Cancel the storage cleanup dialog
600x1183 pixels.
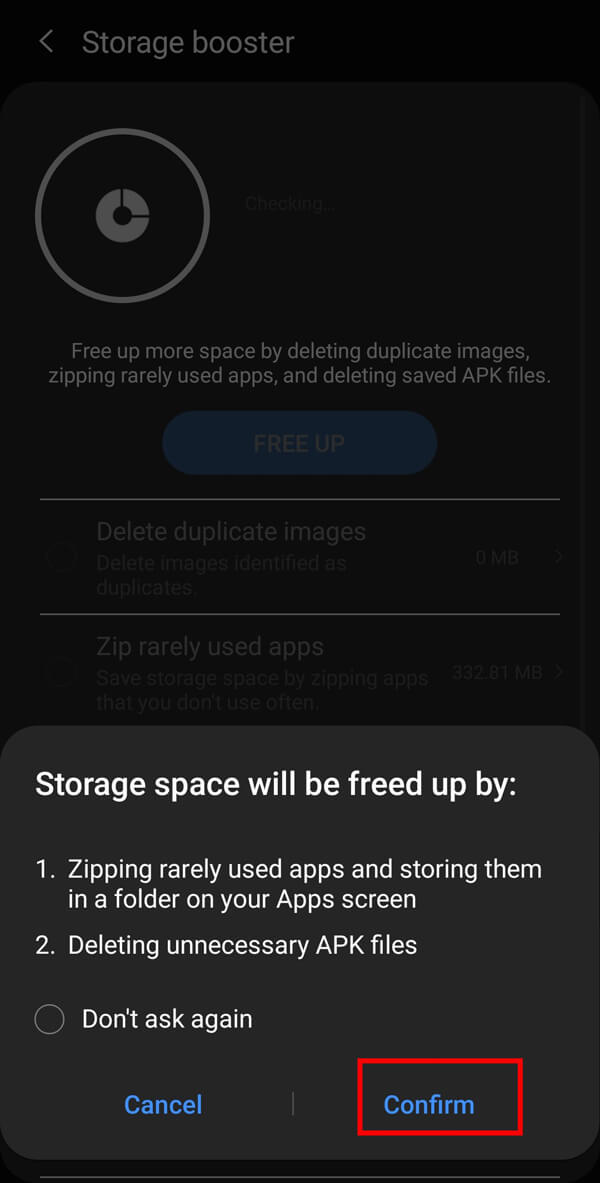click(163, 1104)
